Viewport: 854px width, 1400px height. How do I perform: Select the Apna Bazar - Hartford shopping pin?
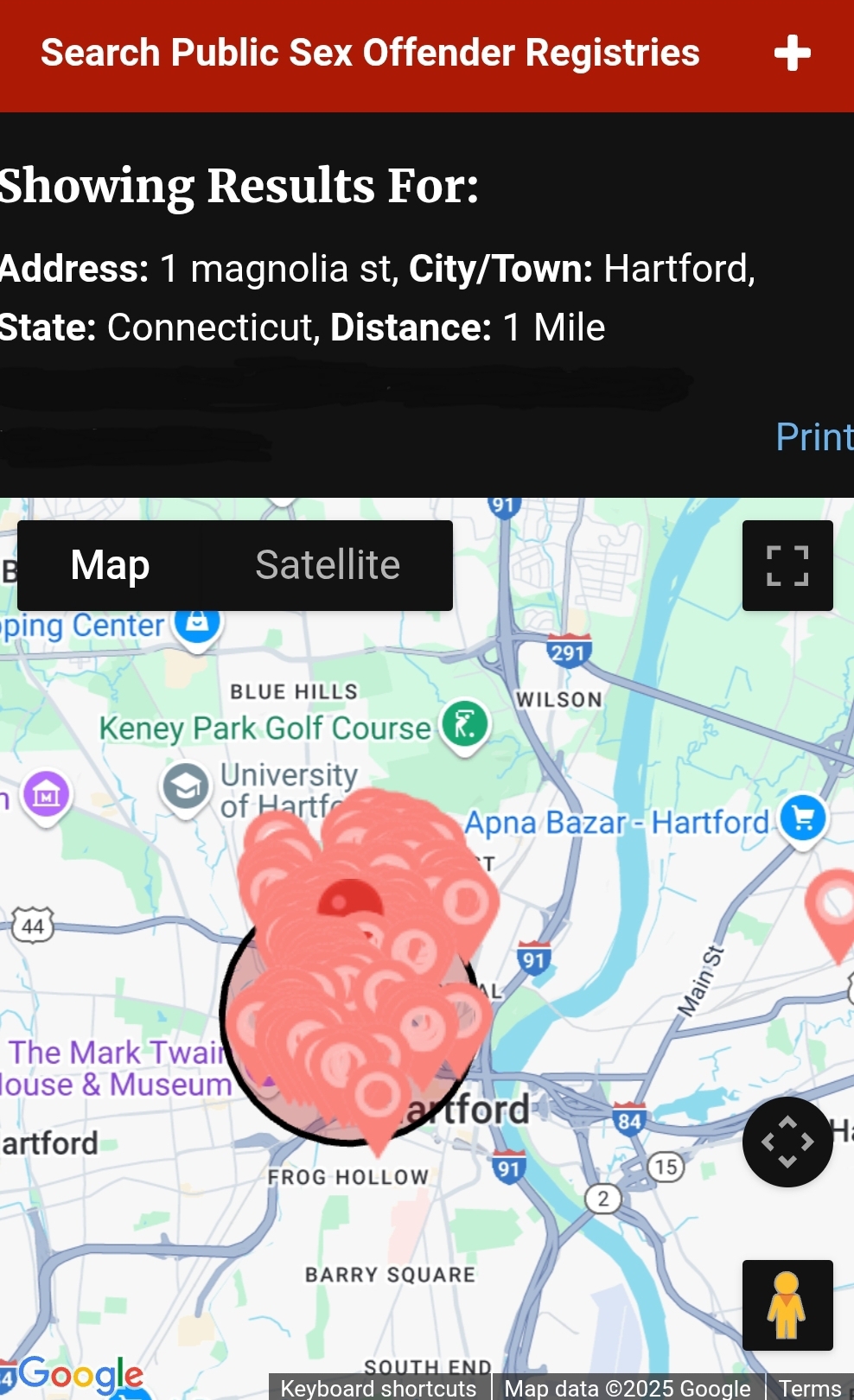(x=803, y=820)
